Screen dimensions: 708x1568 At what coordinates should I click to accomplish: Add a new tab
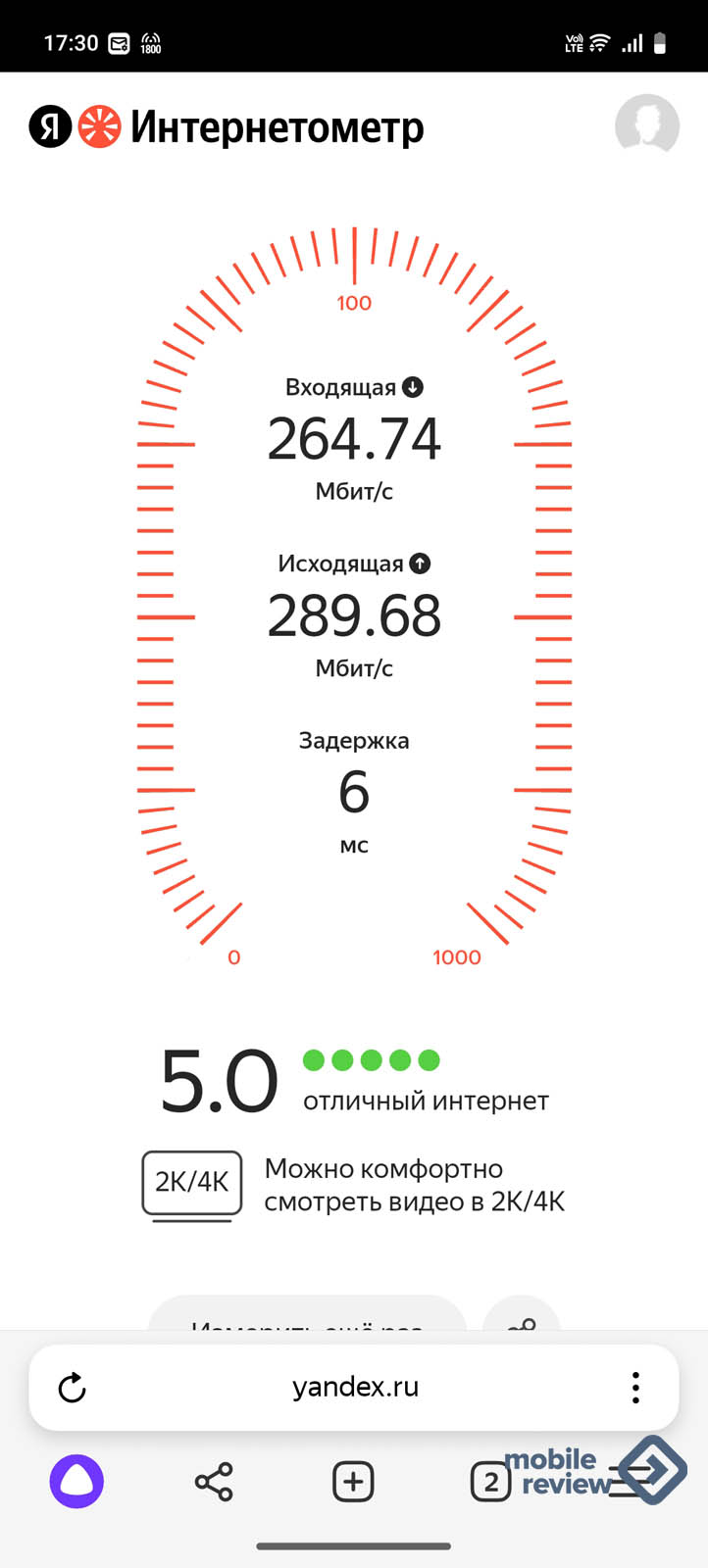click(x=354, y=1482)
